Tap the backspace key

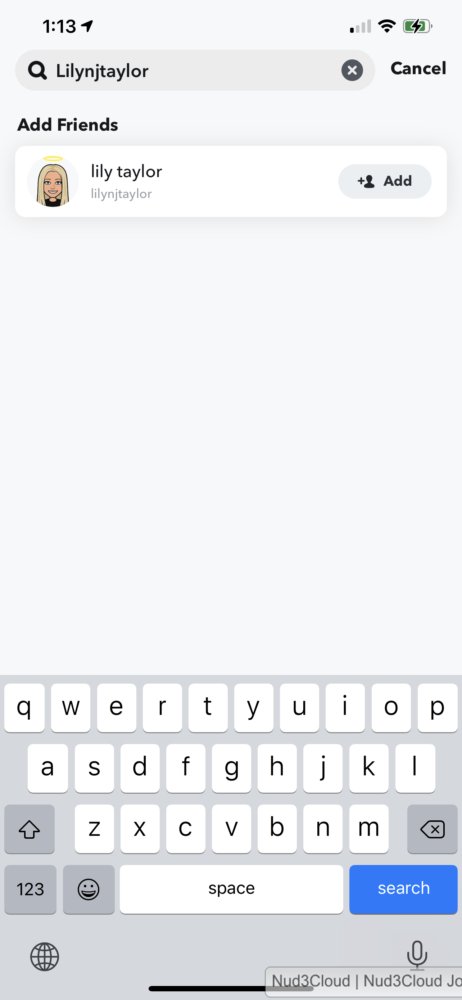(433, 829)
